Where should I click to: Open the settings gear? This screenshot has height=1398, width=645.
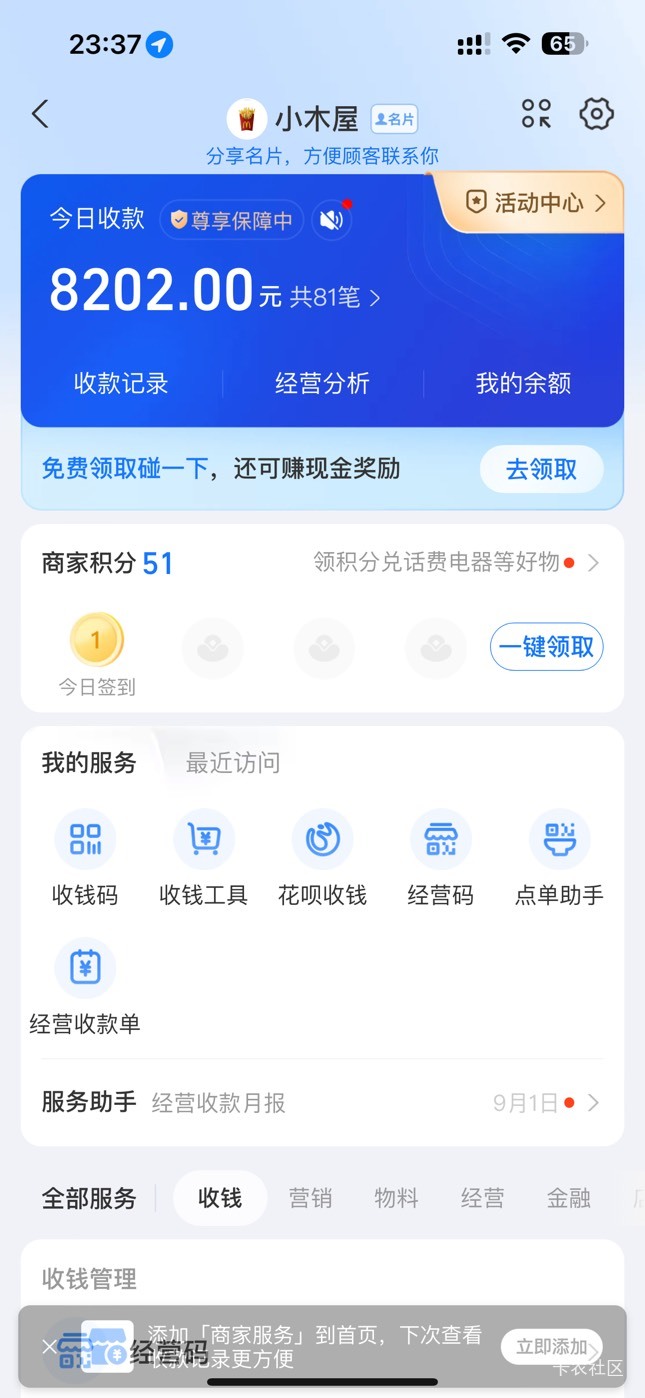[x=596, y=114]
